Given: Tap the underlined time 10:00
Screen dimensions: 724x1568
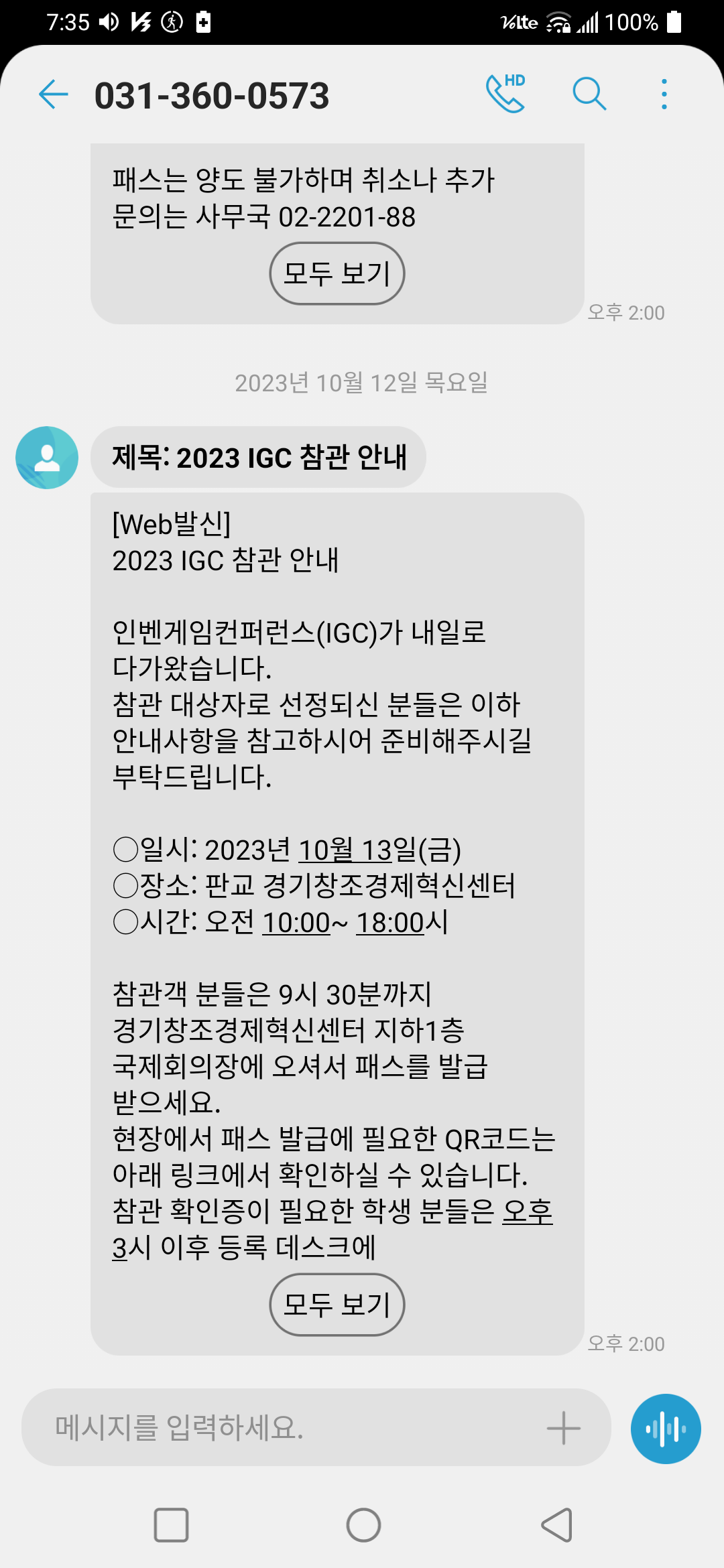Looking at the screenshot, I should click(x=296, y=923).
